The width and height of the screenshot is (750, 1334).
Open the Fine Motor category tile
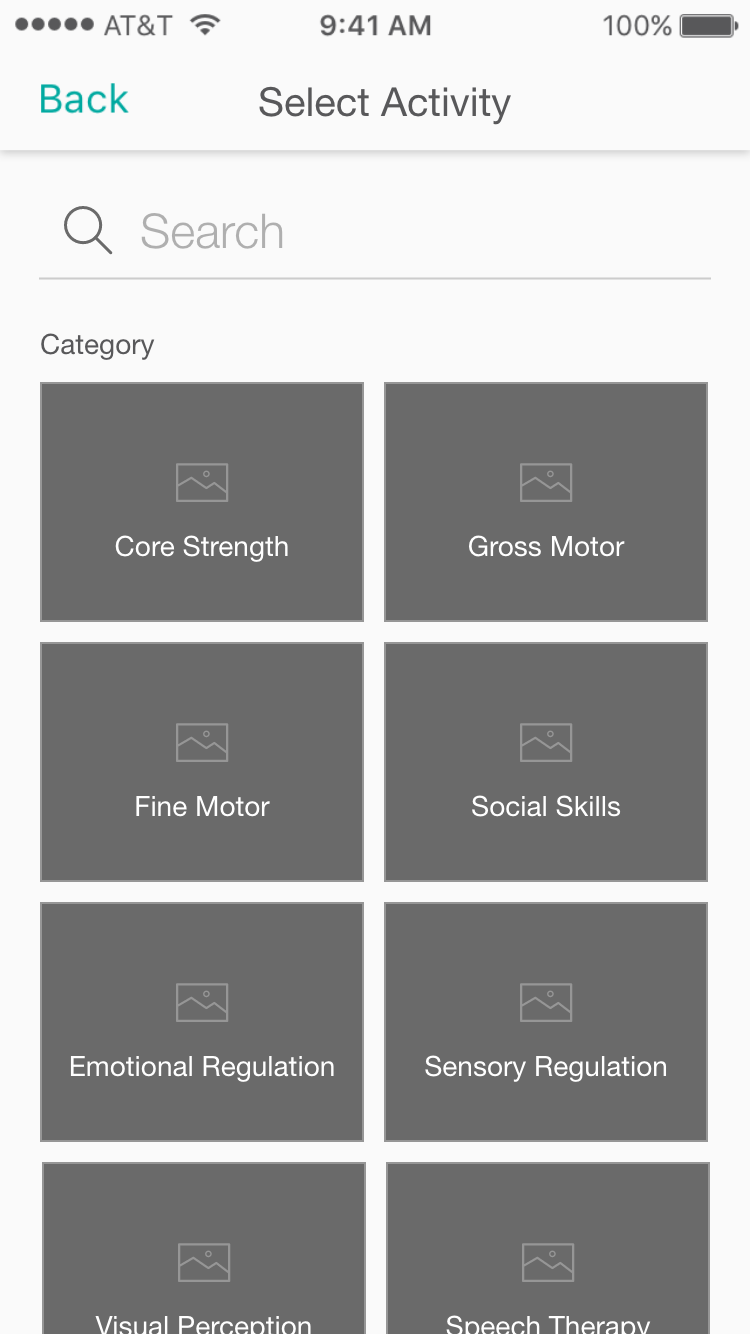pos(202,762)
